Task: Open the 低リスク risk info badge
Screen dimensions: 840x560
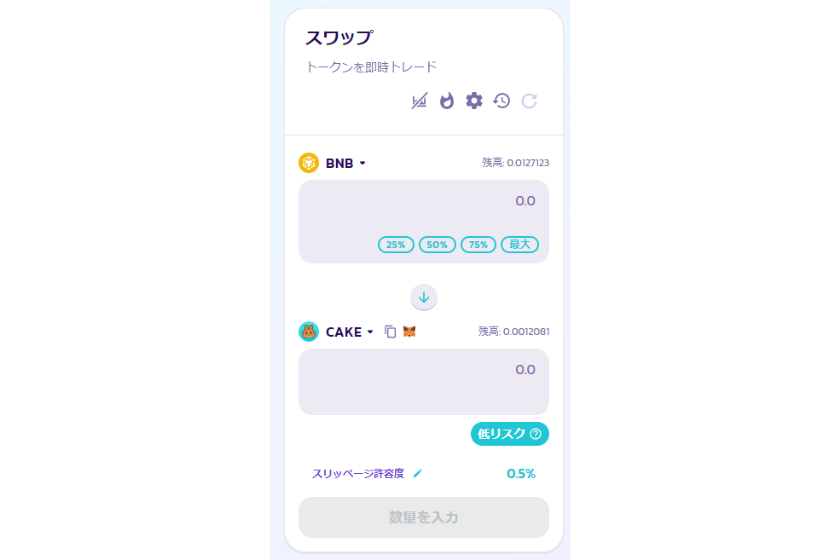Action: point(510,434)
